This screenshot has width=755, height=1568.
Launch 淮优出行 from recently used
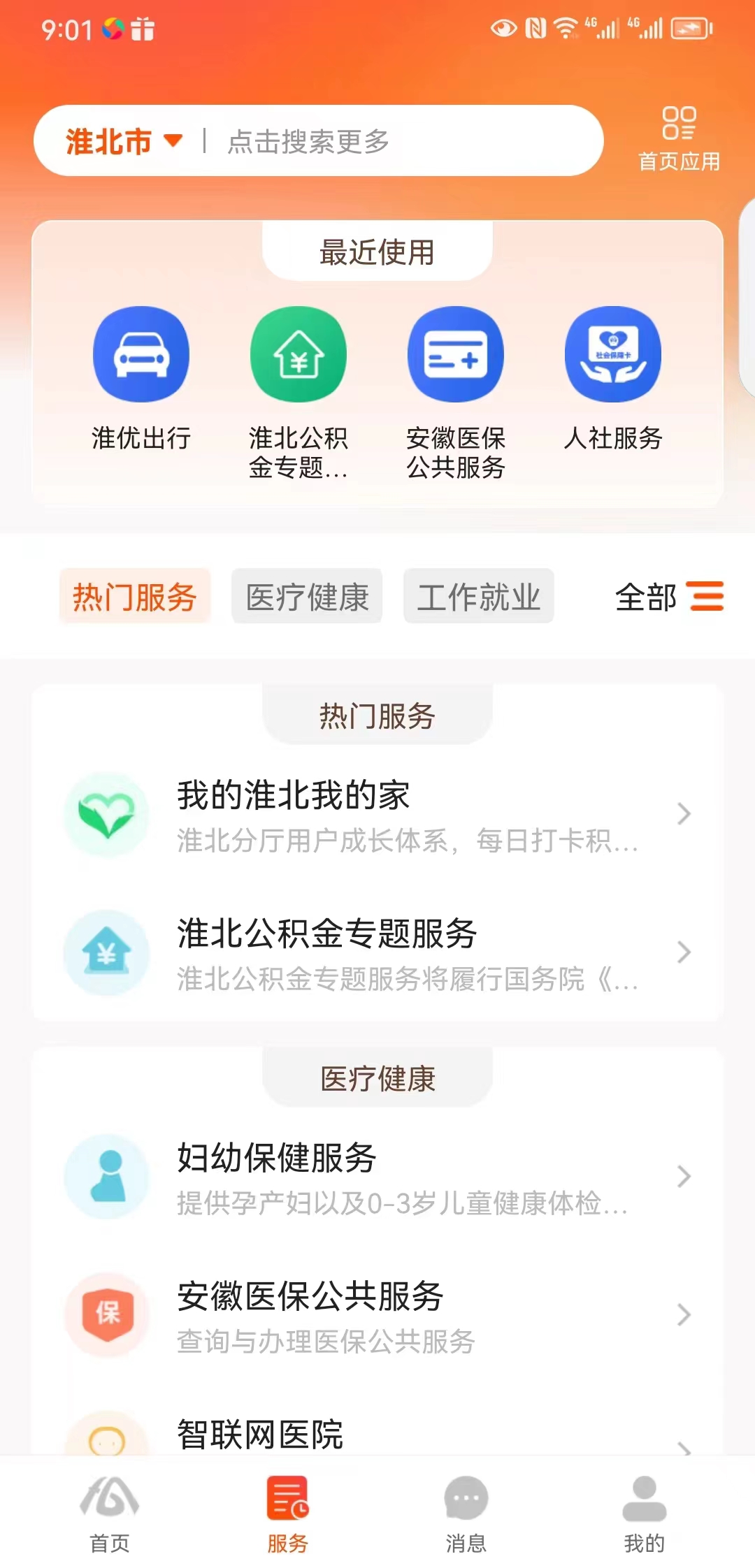coord(141,354)
